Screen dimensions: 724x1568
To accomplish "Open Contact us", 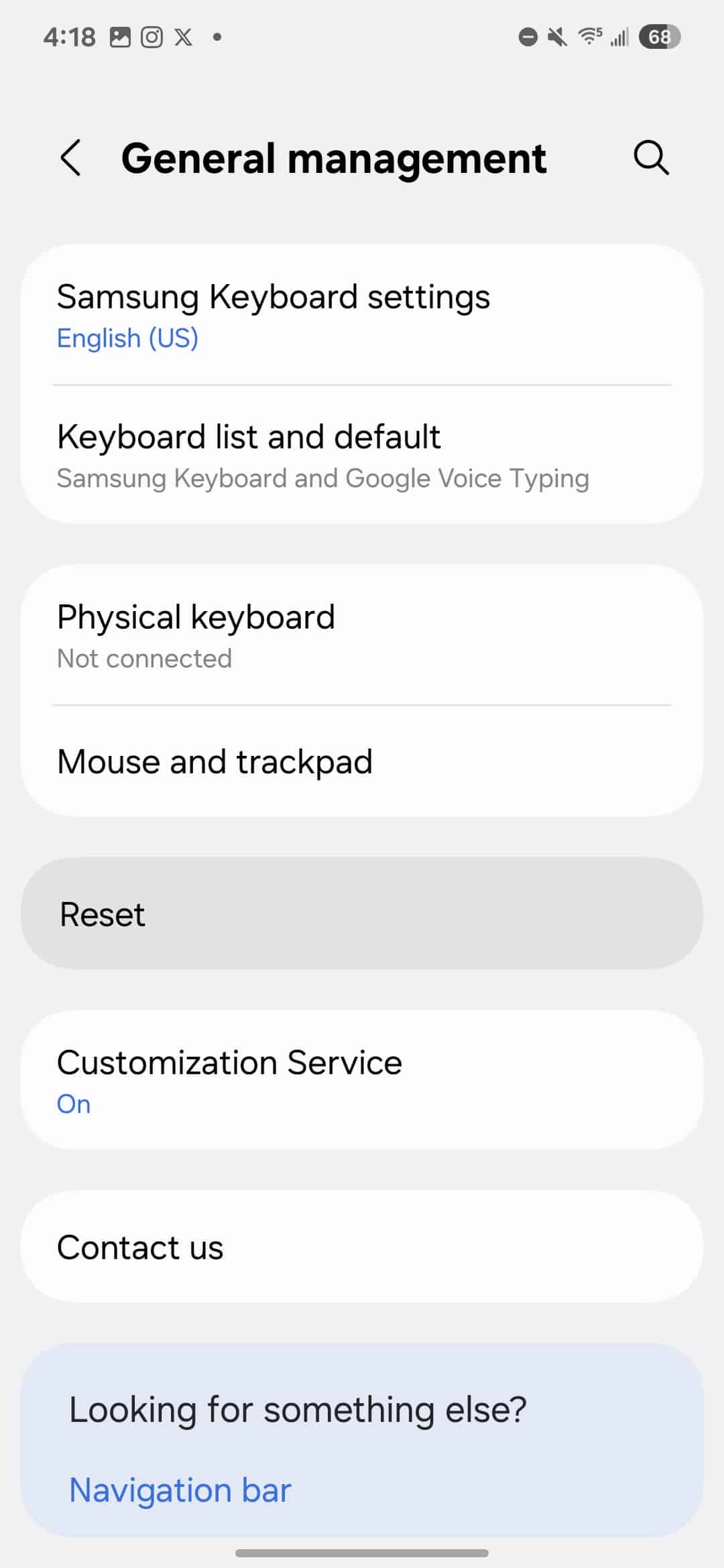I will [362, 1247].
